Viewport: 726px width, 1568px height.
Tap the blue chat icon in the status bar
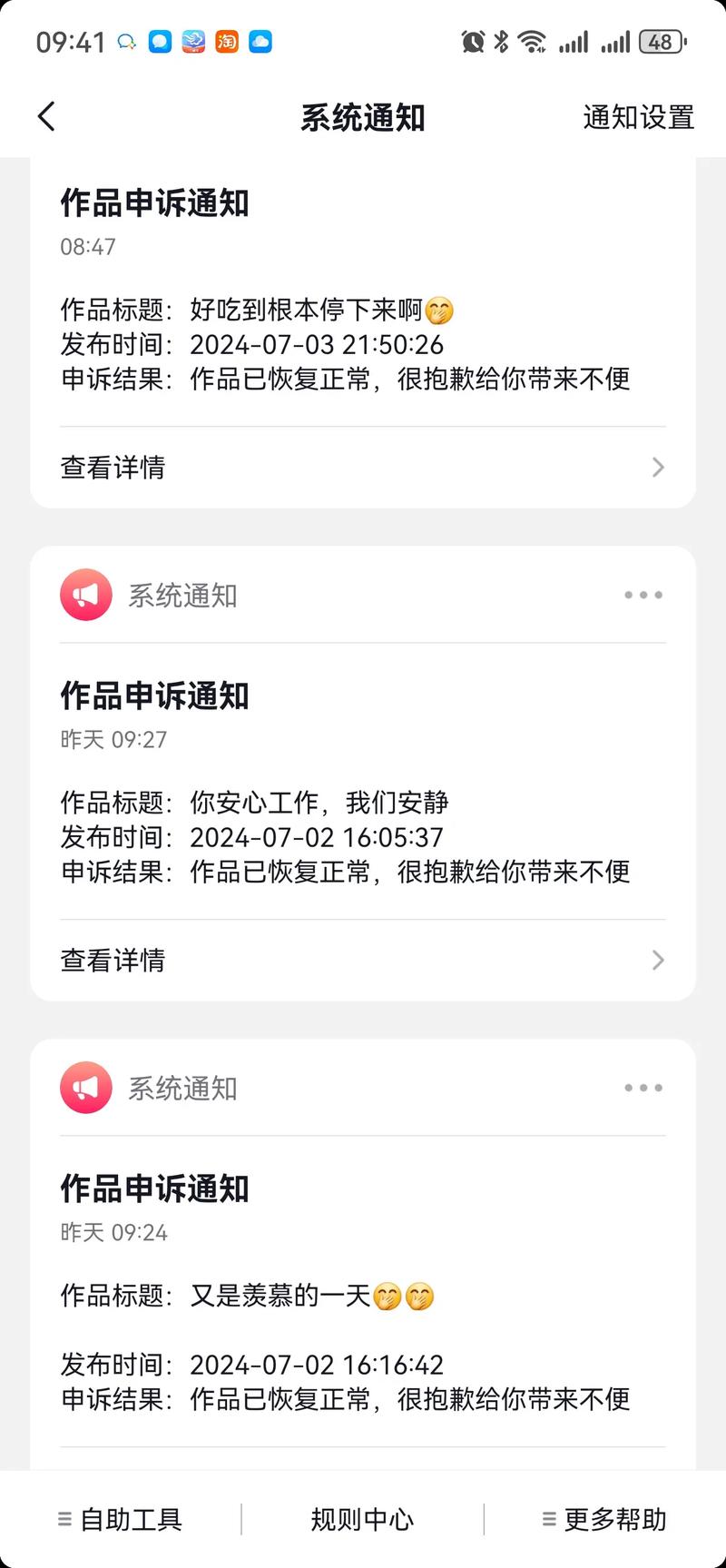coord(160,40)
